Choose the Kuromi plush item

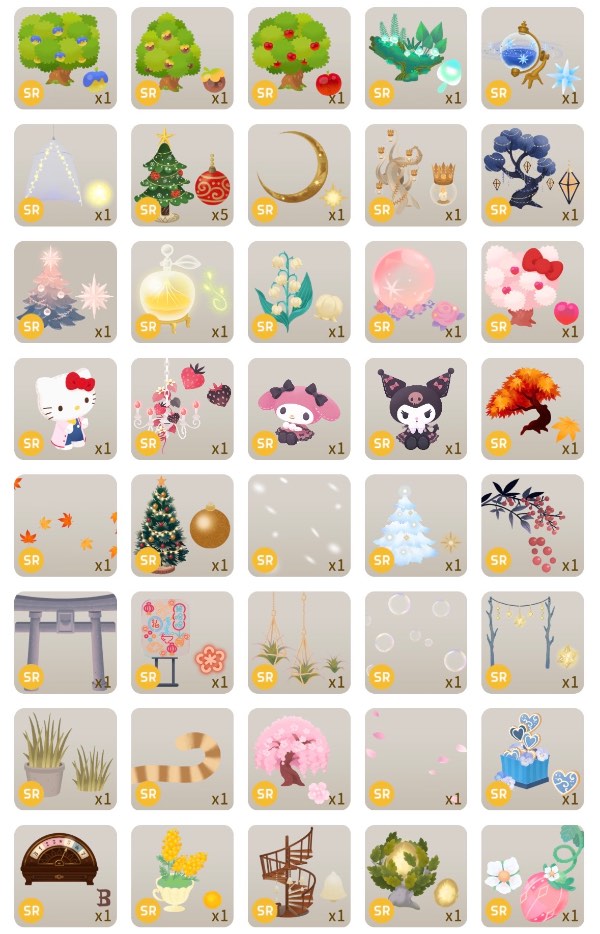(416, 409)
